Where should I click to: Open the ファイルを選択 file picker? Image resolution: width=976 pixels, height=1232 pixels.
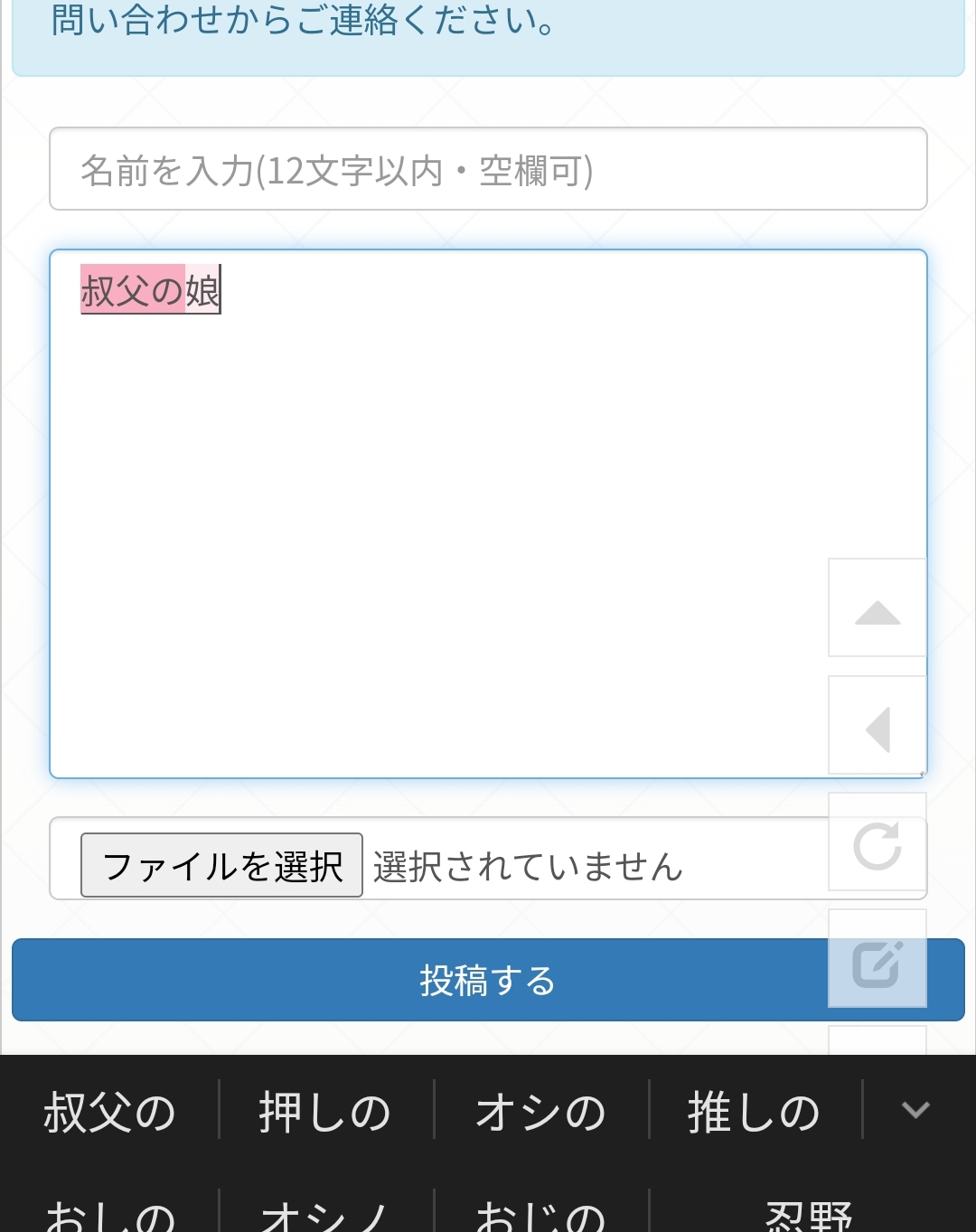click(x=221, y=865)
